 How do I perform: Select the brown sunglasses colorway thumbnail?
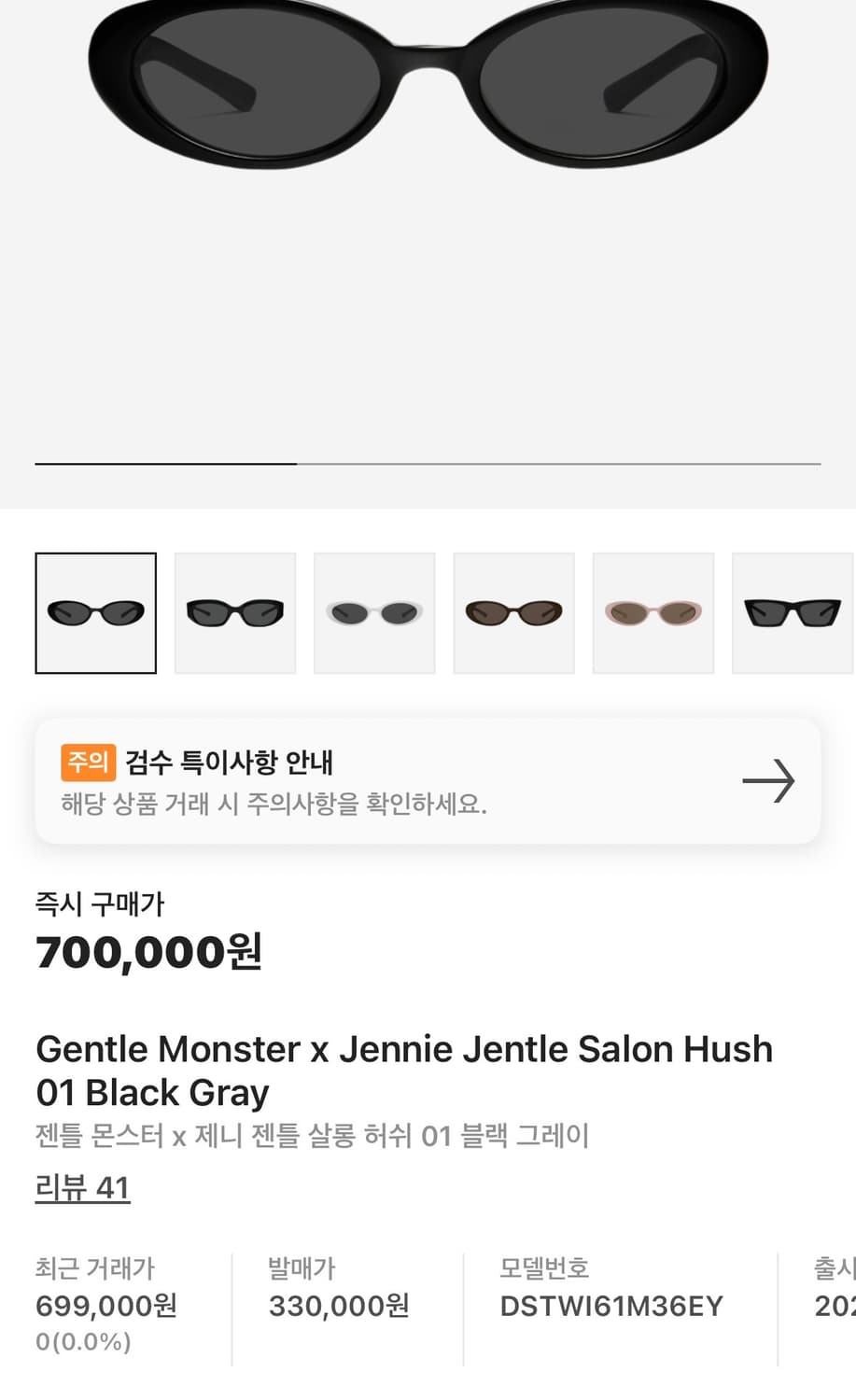point(513,612)
